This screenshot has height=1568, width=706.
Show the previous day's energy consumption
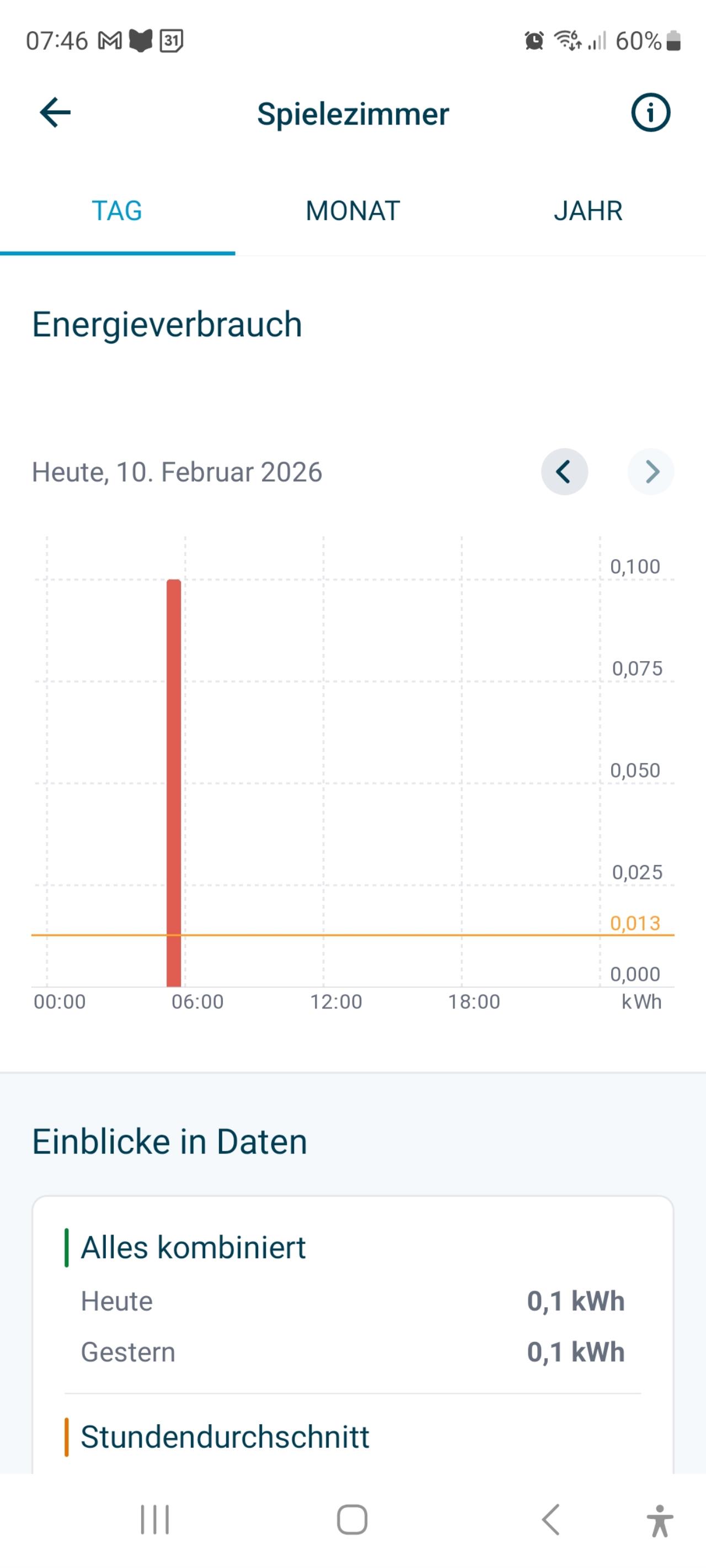click(x=564, y=472)
